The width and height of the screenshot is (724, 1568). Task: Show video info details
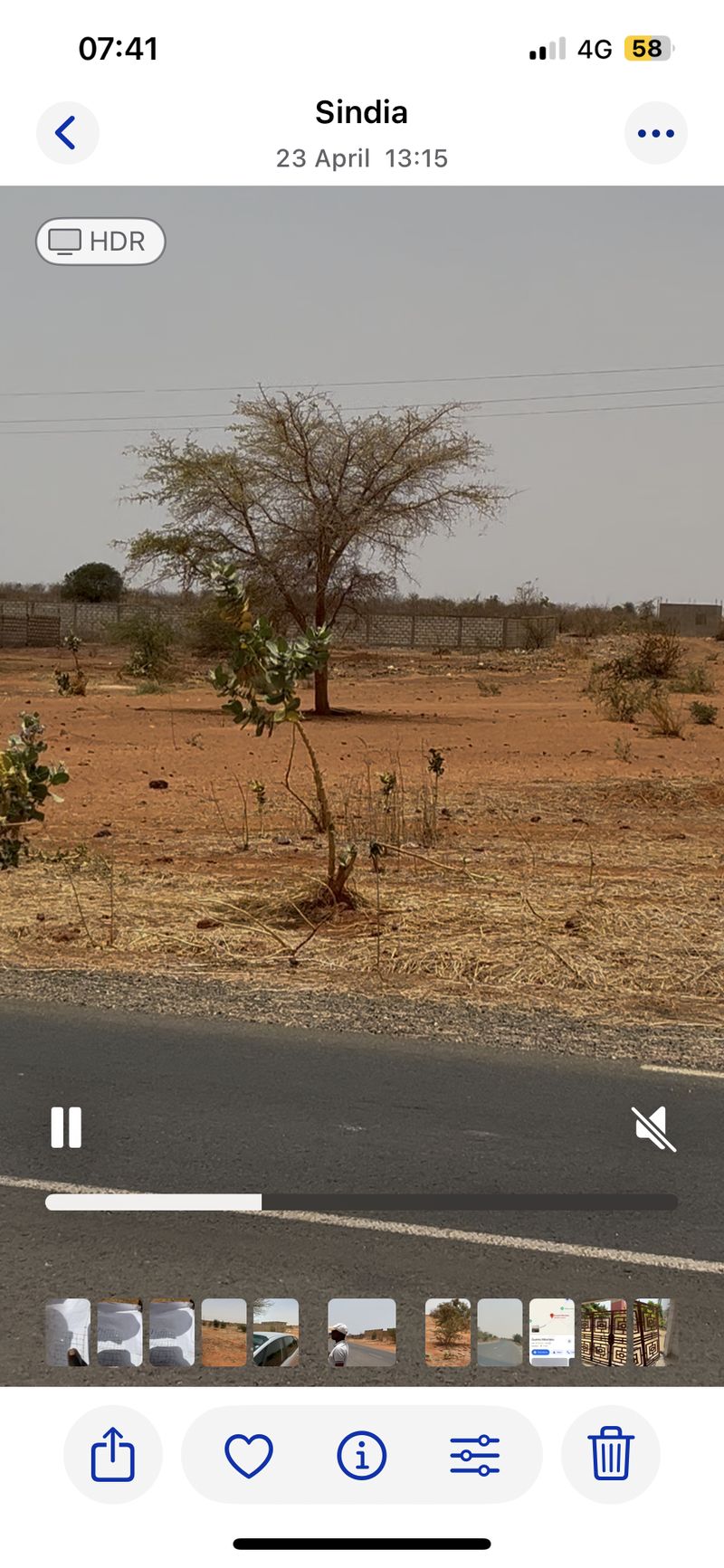click(x=362, y=1455)
